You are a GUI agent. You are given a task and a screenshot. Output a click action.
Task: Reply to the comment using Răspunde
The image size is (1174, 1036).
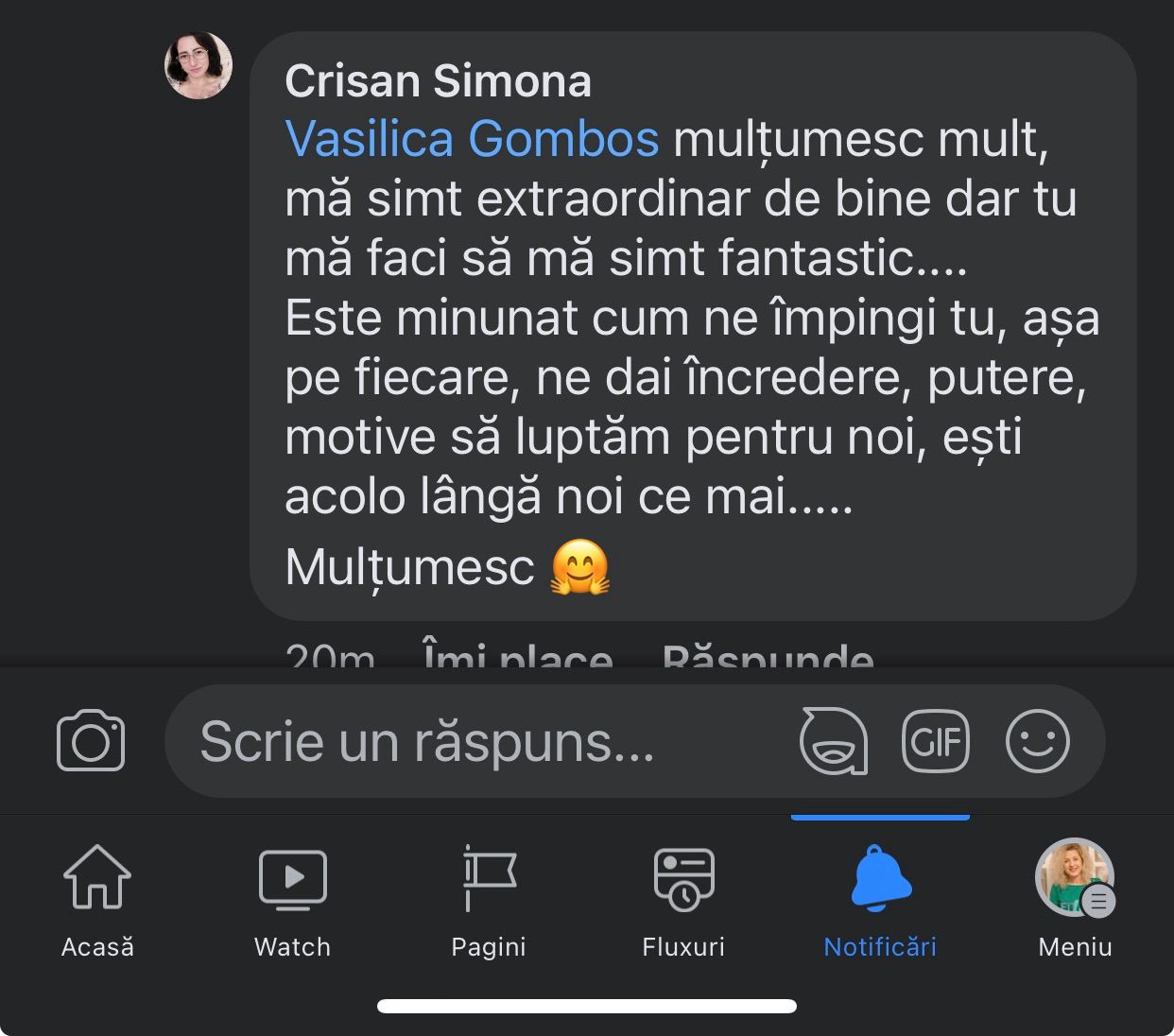[768, 657]
